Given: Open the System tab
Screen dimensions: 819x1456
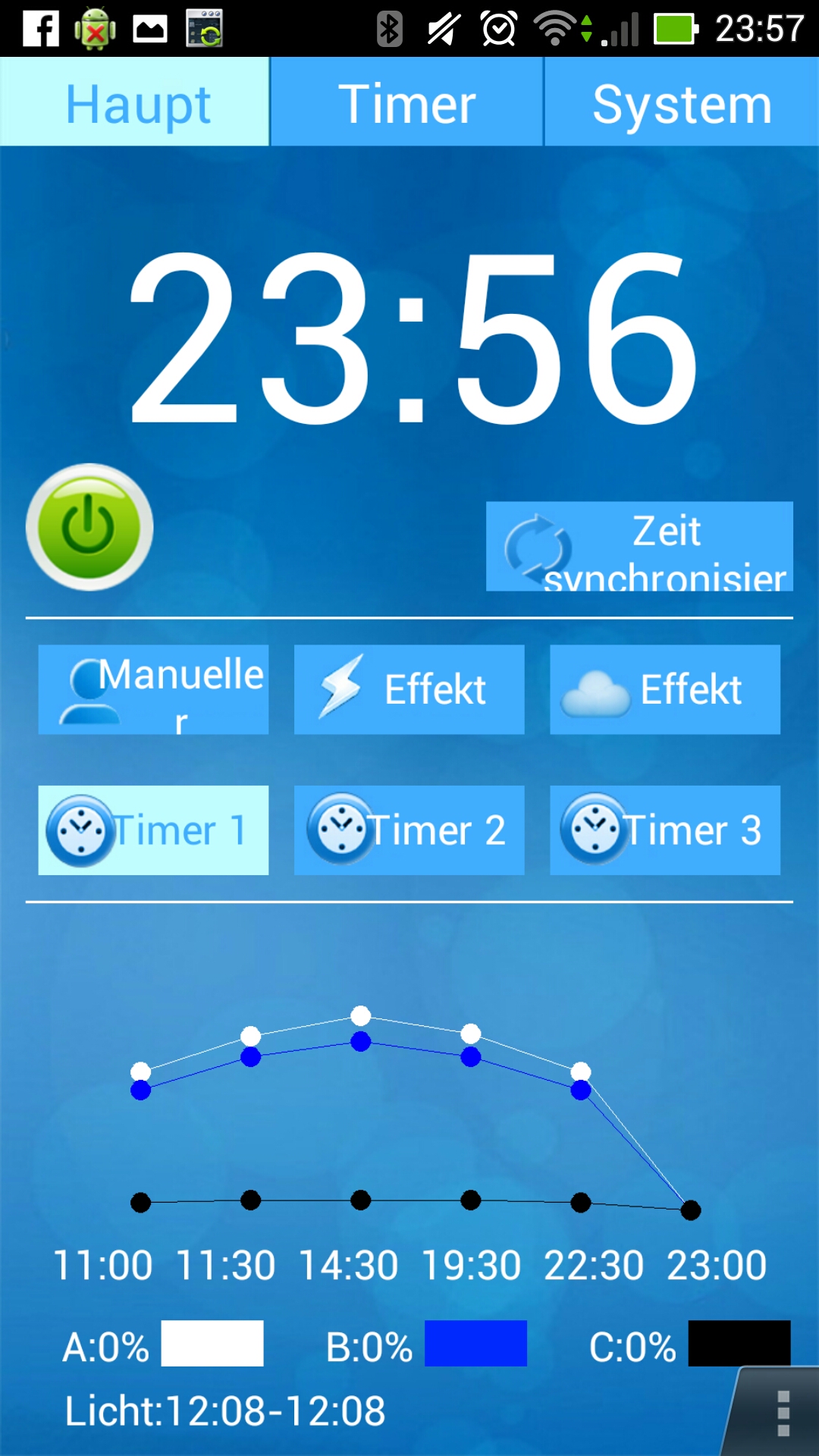Looking at the screenshot, I should [x=681, y=102].
